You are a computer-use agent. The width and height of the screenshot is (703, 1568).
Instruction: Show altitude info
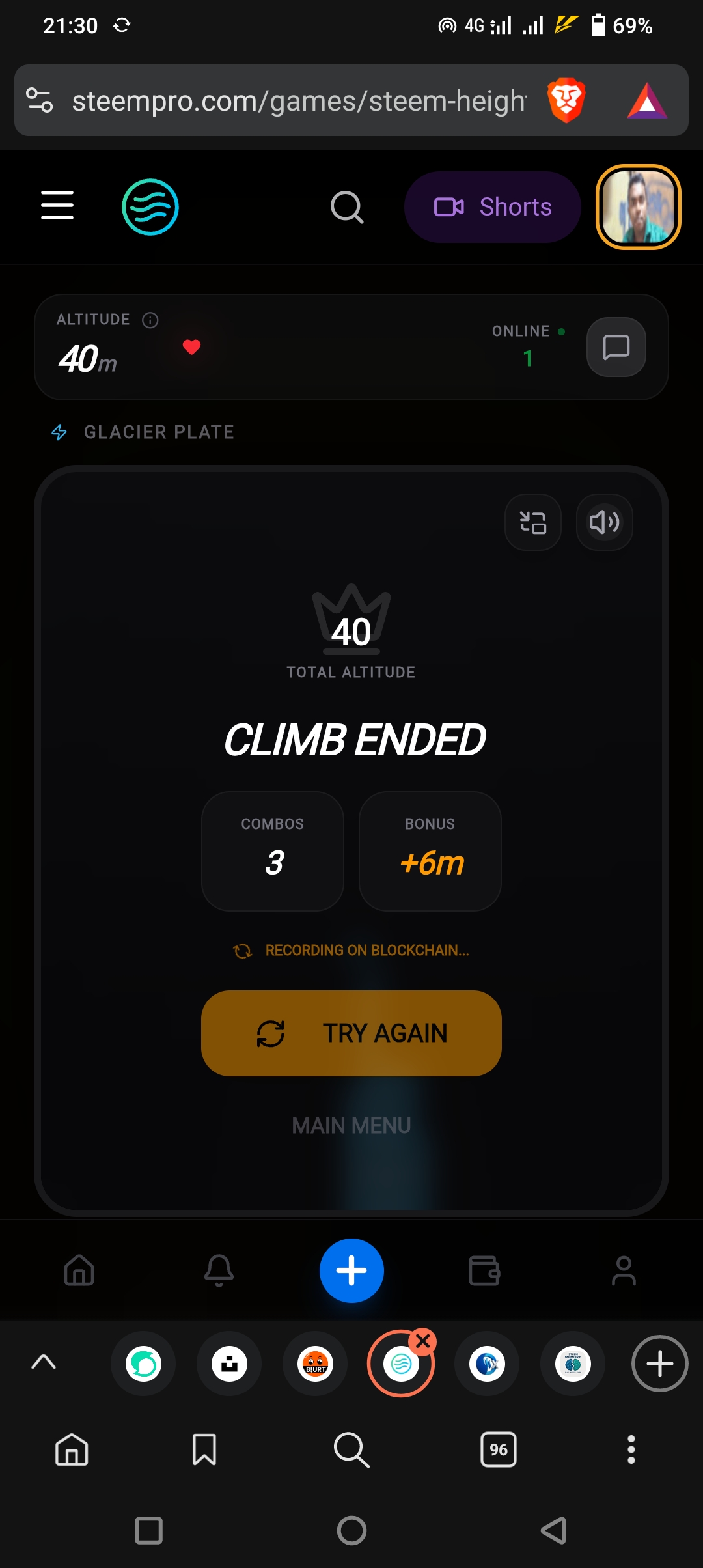(x=150, y=320)
